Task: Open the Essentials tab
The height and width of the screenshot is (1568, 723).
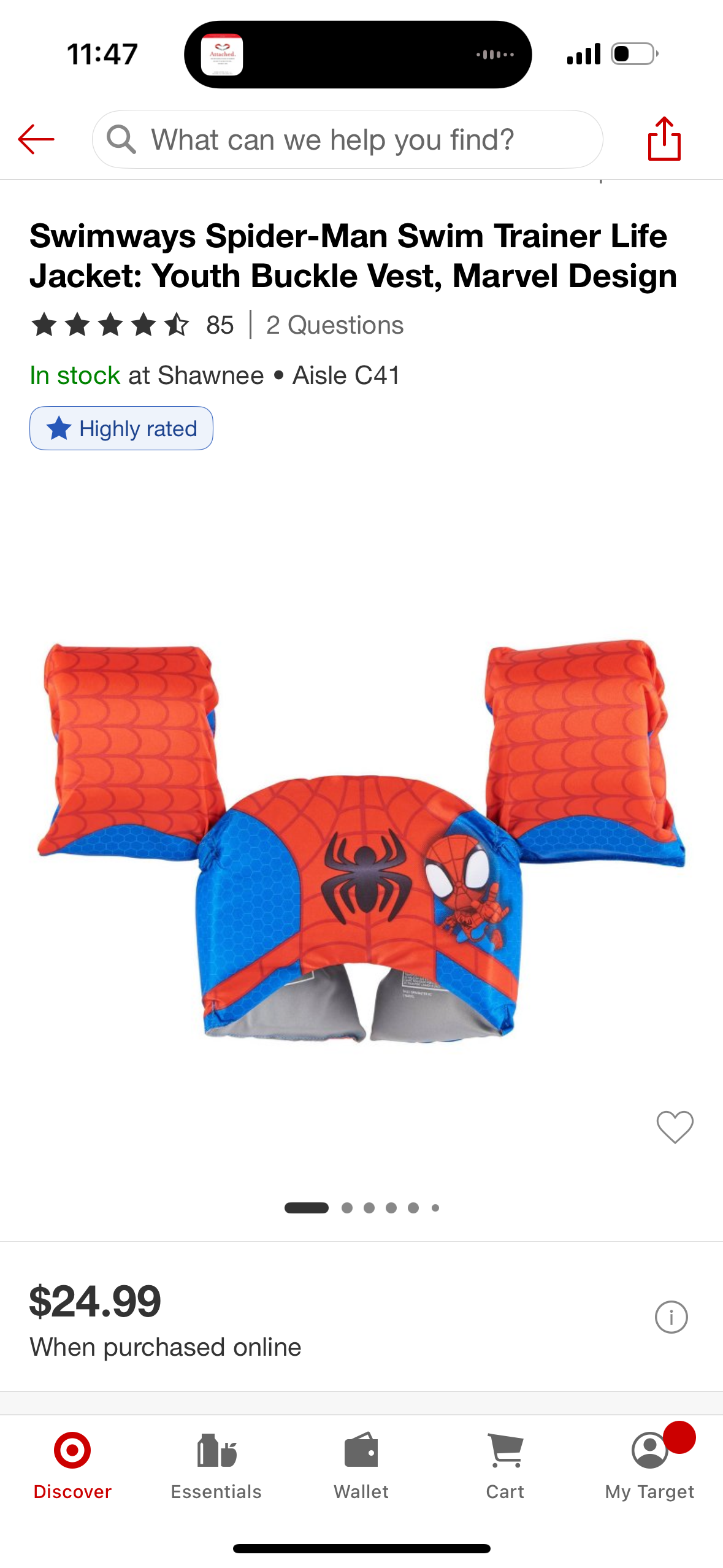Action: click(216, 1466)
